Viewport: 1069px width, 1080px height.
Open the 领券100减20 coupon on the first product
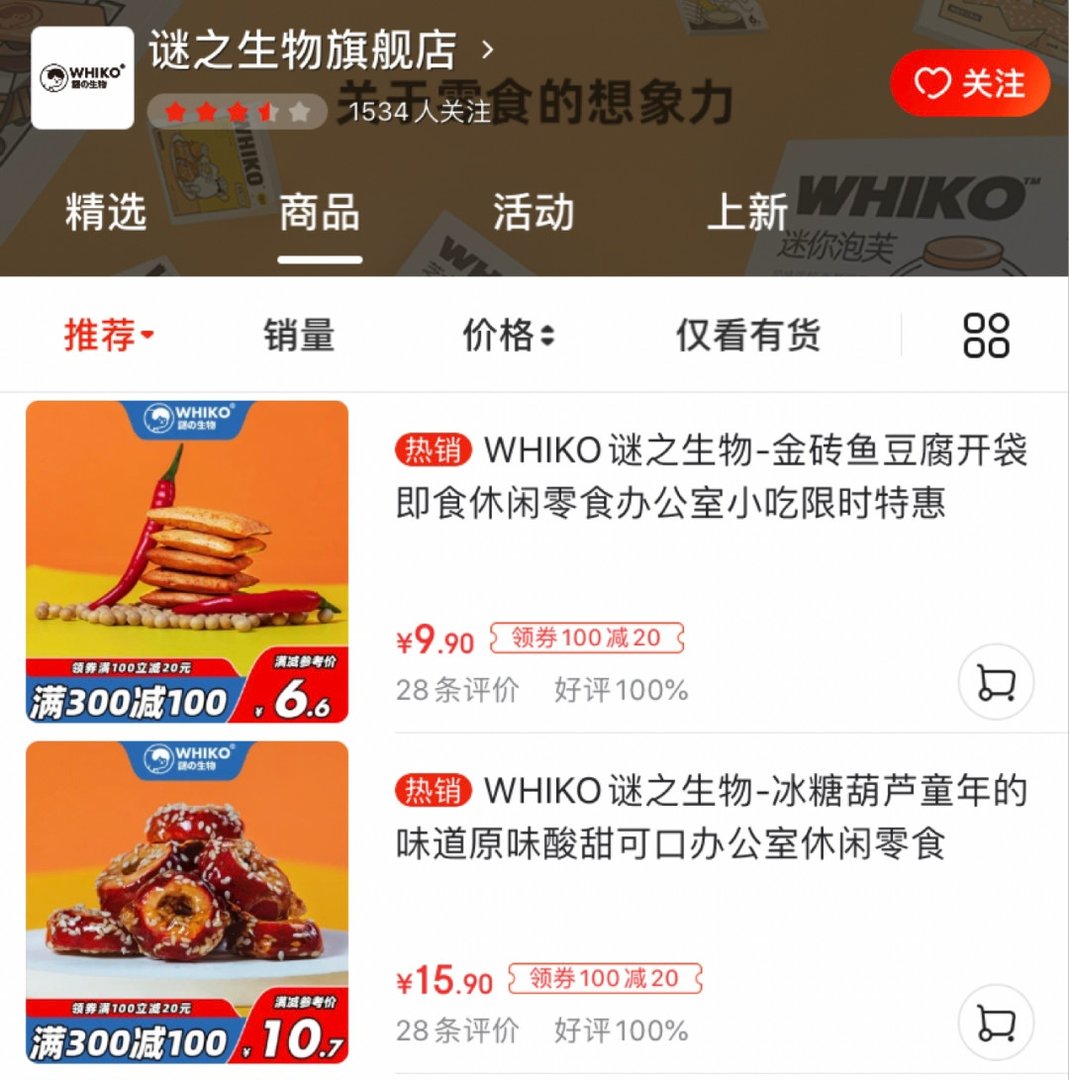coord(588,639)
